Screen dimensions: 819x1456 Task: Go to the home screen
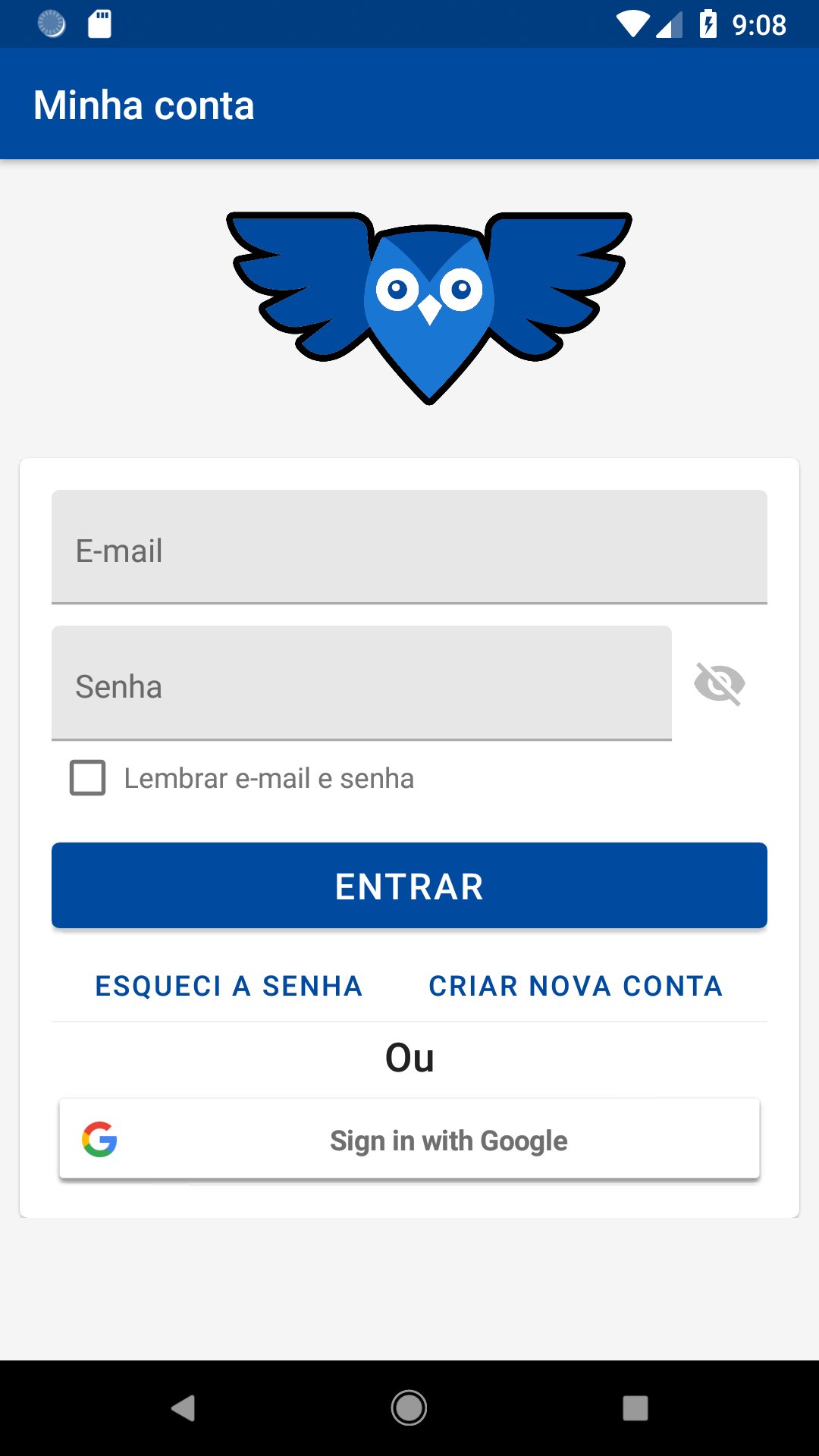coord(409,1408)
